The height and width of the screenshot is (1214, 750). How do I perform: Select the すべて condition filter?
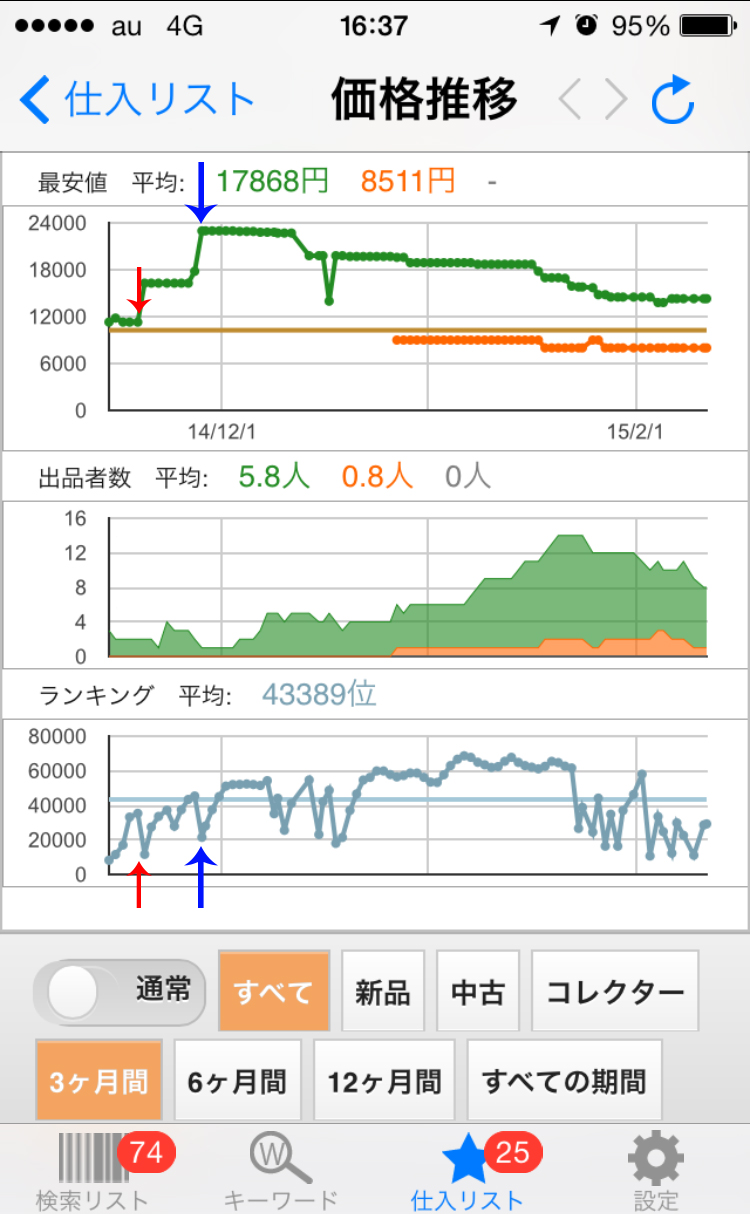click(273, 991)
